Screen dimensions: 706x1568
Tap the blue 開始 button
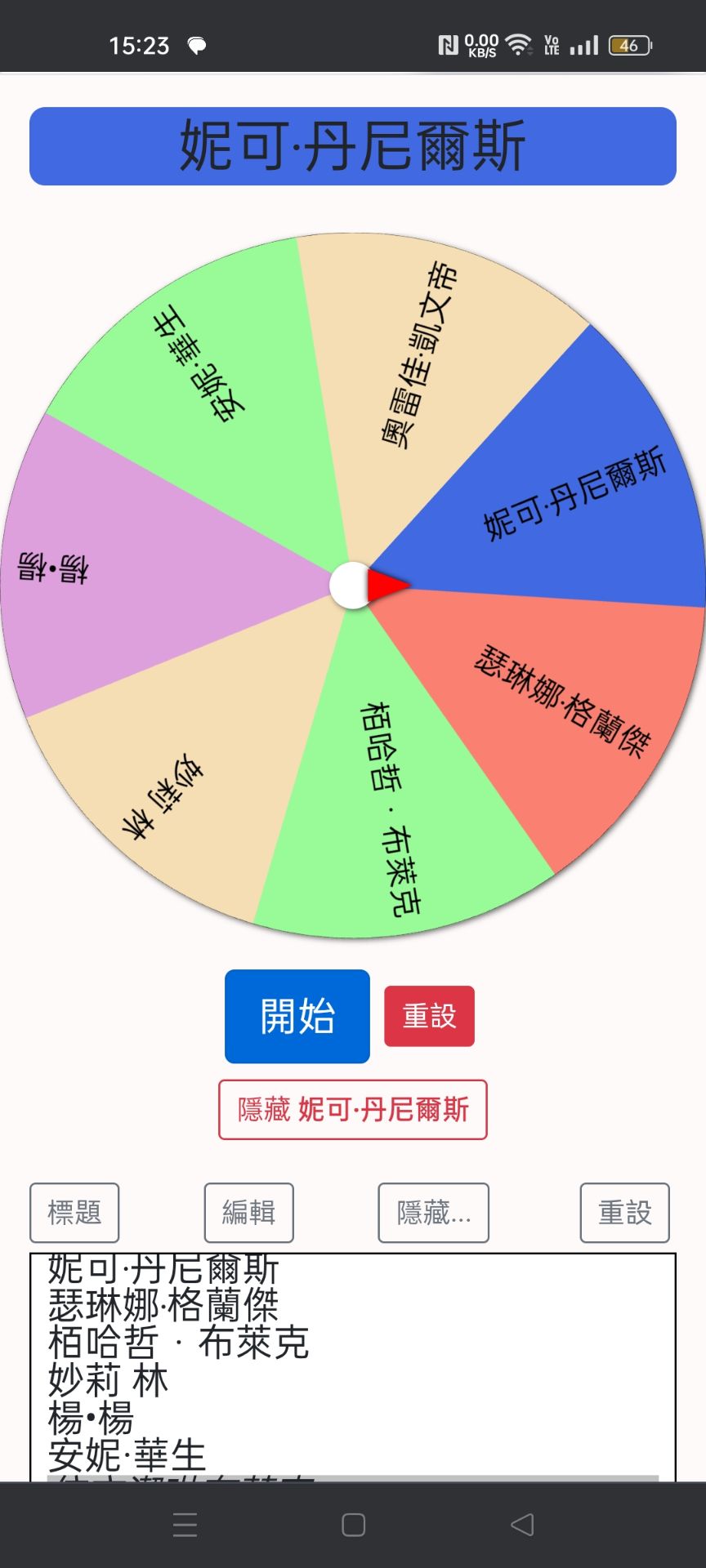[x=297, y=1016]
